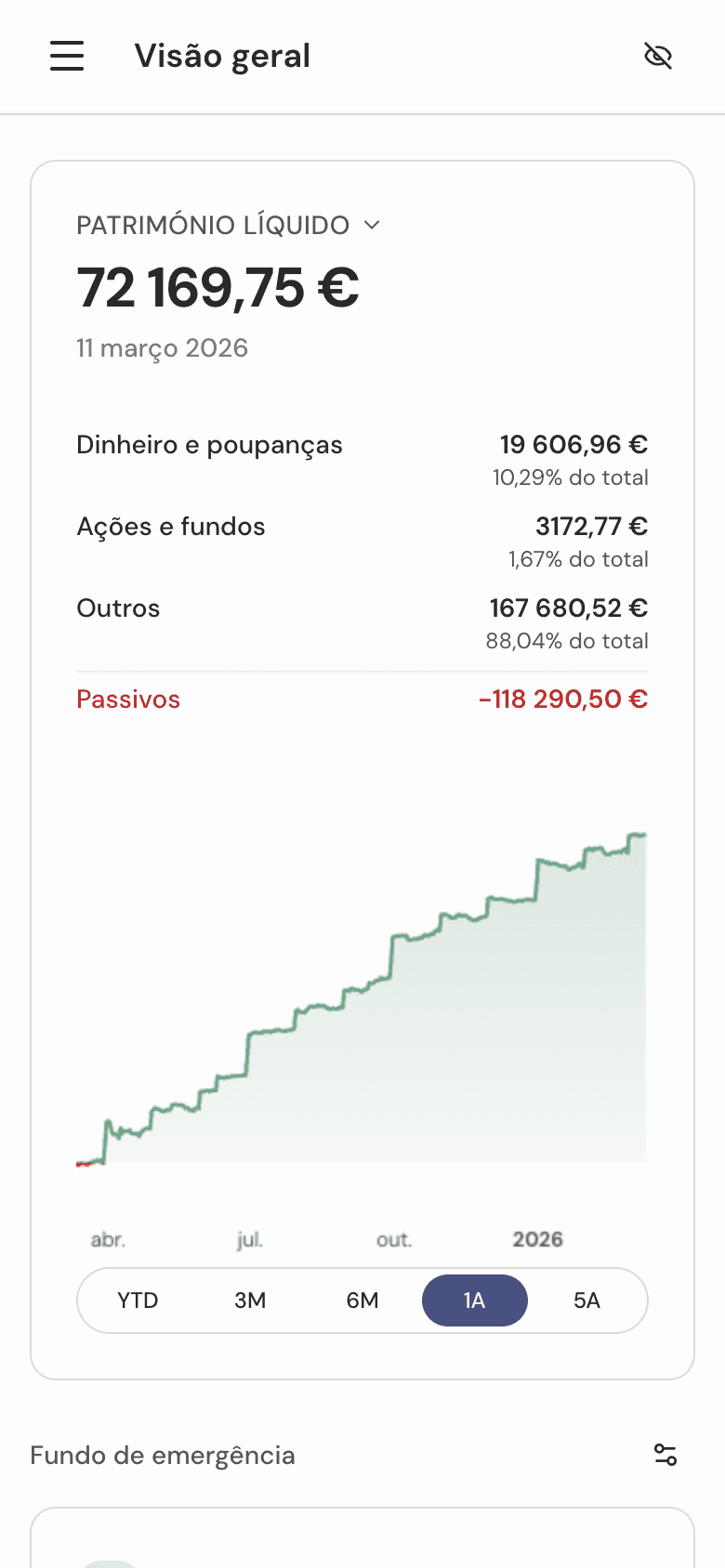The width and height of the screenshot is (725, 1568).
Task: Click the date 11 março 2026
Action: coord(162,348)
